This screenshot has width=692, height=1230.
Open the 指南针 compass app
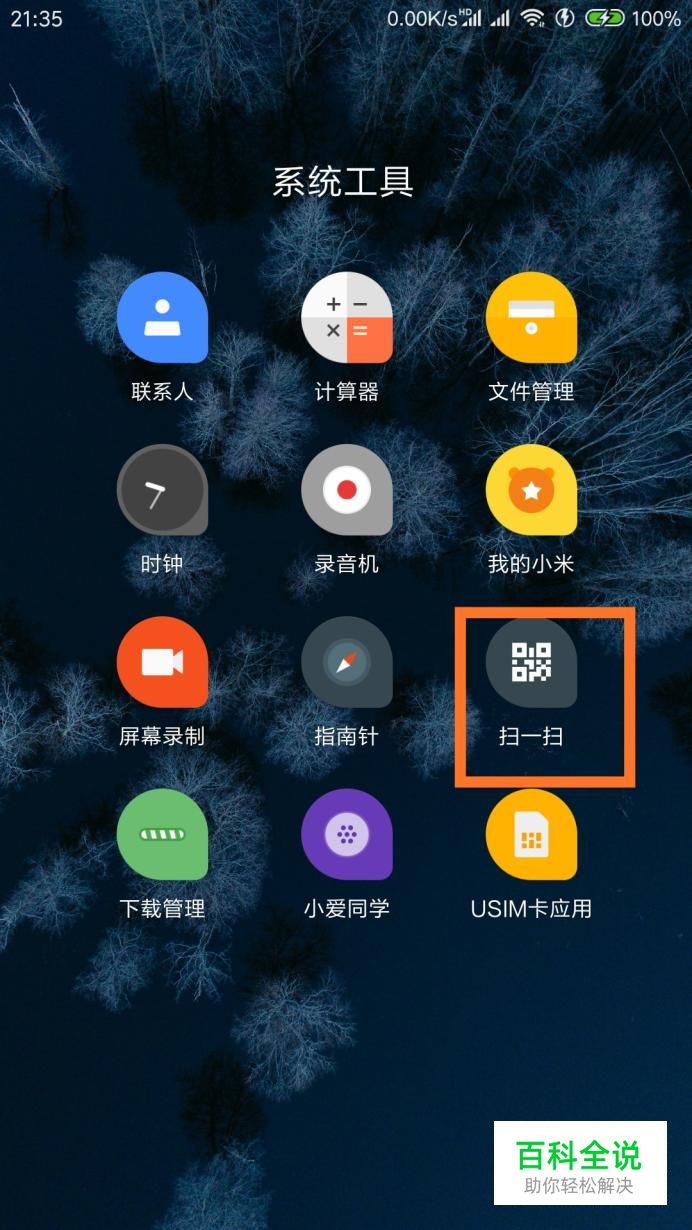pos(346,662)
